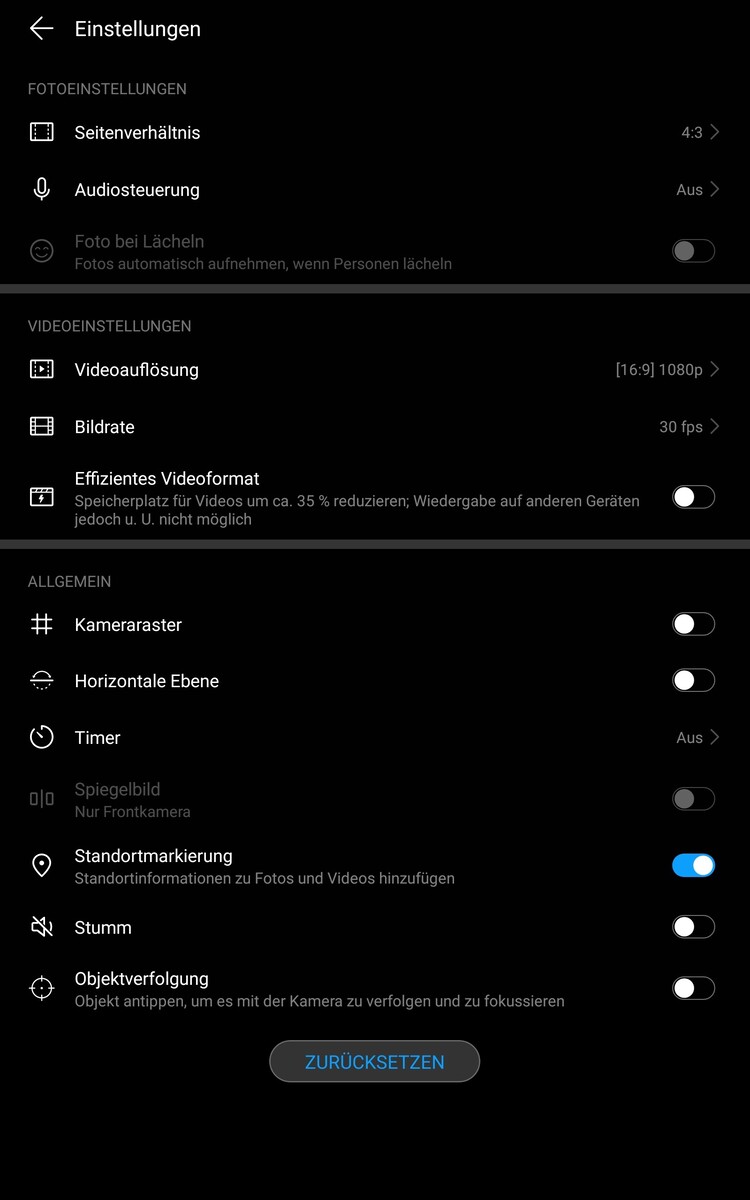Tap the Zurücksetzen button
The width and height of the screenshot is (750, 1200).
[x=375, y=1061]
